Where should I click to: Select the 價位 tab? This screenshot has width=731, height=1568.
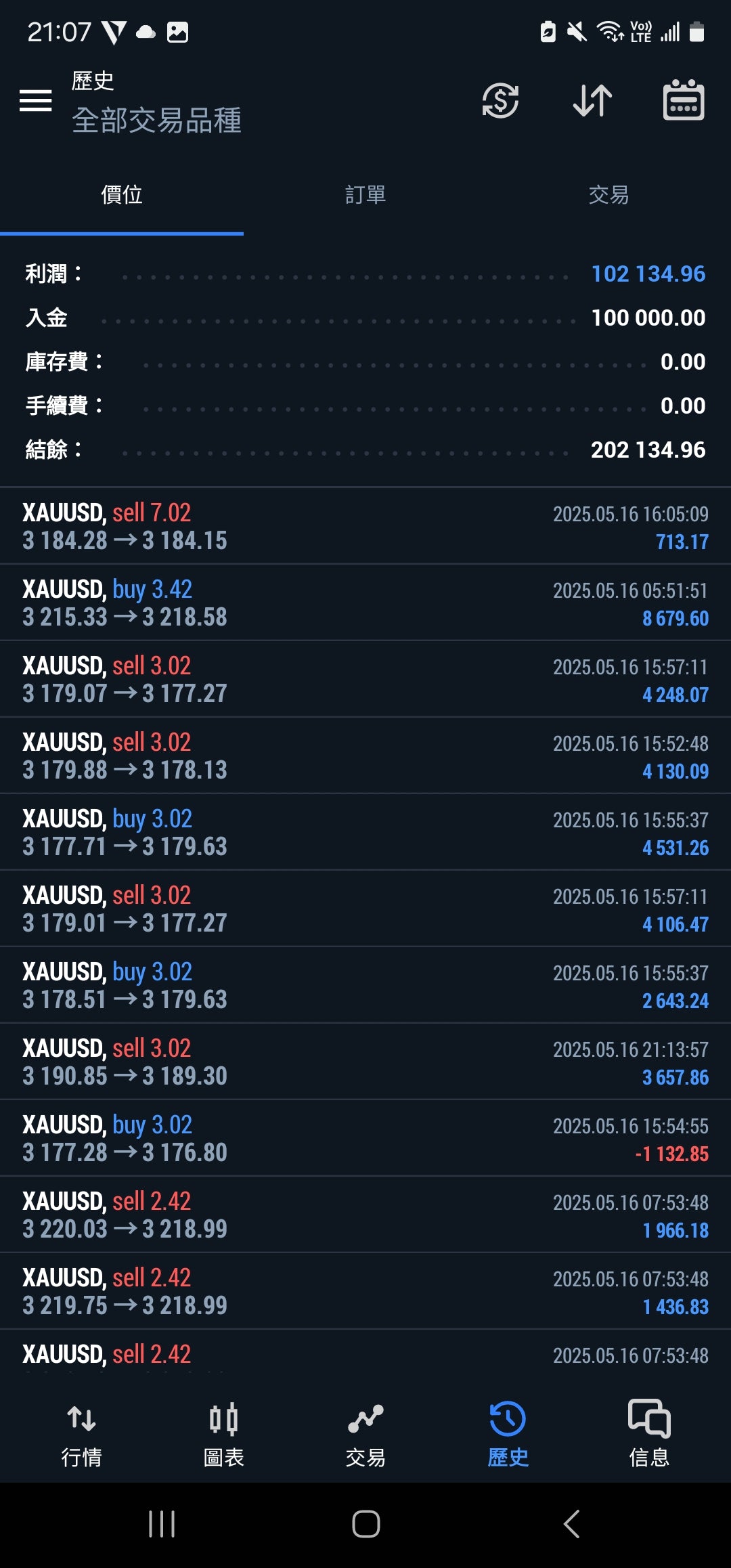(122, 195)
